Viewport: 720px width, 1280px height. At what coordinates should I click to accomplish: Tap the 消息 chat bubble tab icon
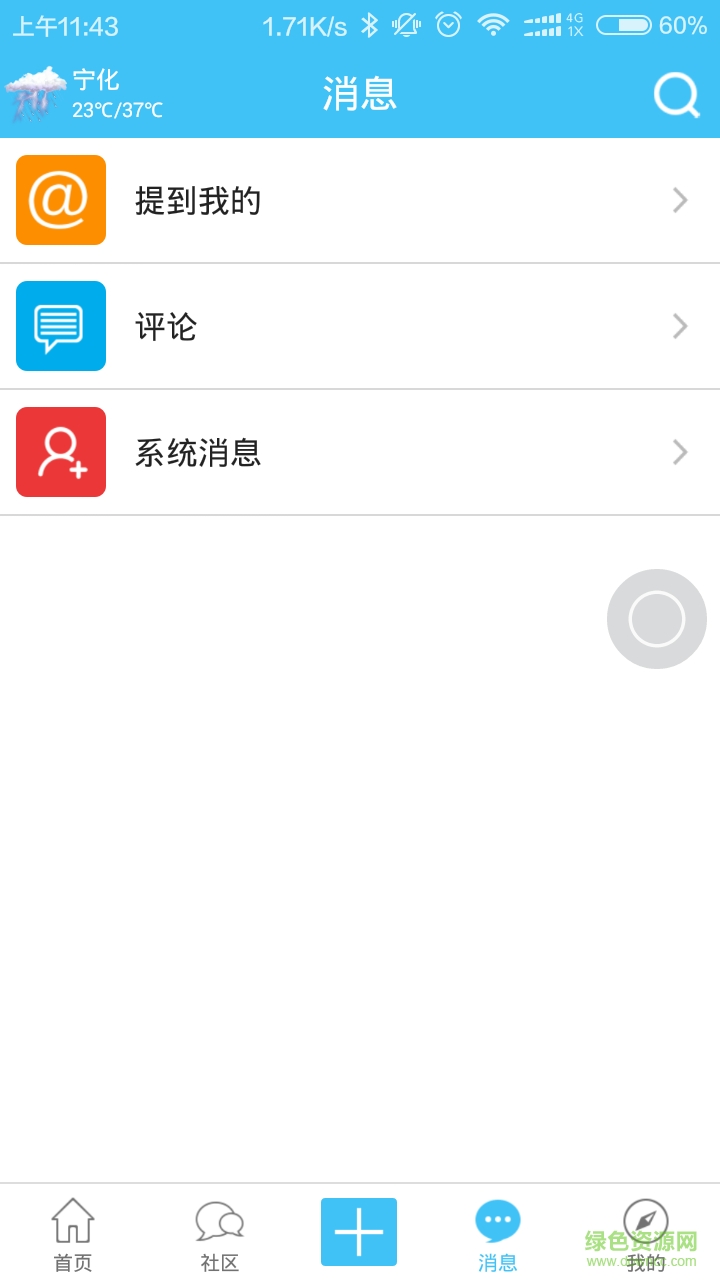tap(497, 1220)
